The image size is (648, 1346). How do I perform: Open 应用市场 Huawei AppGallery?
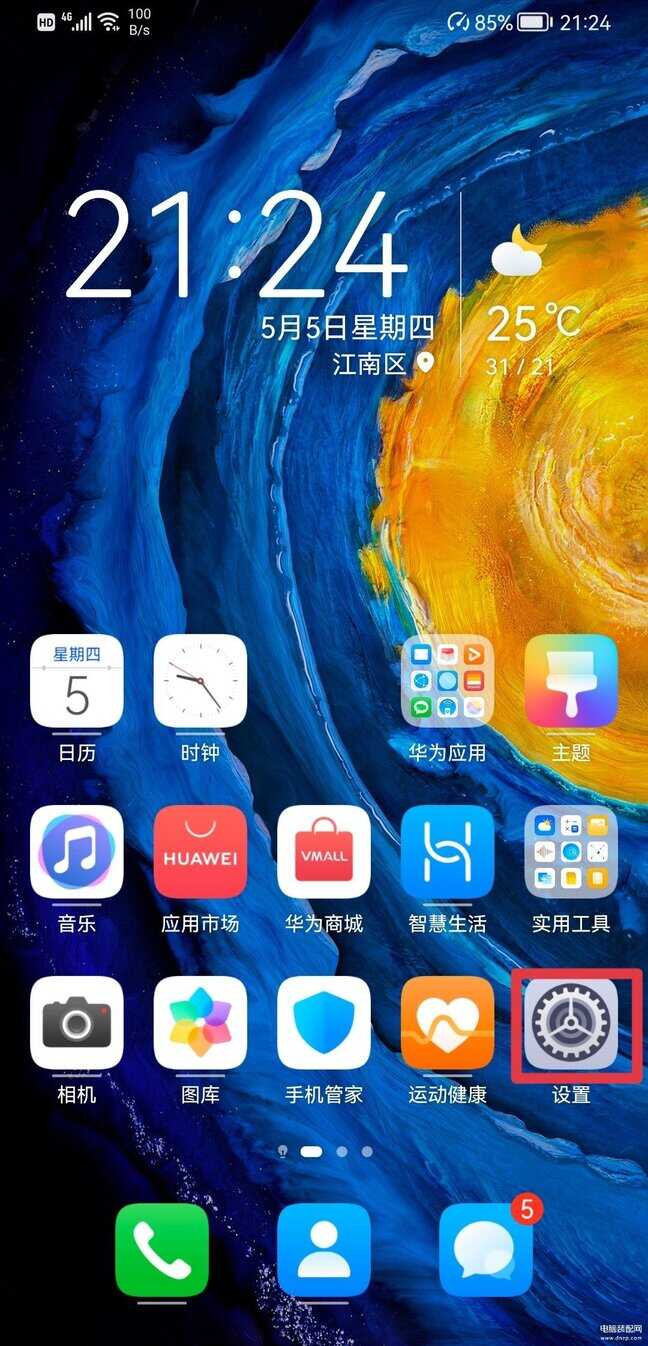click(x=200, y=852)
